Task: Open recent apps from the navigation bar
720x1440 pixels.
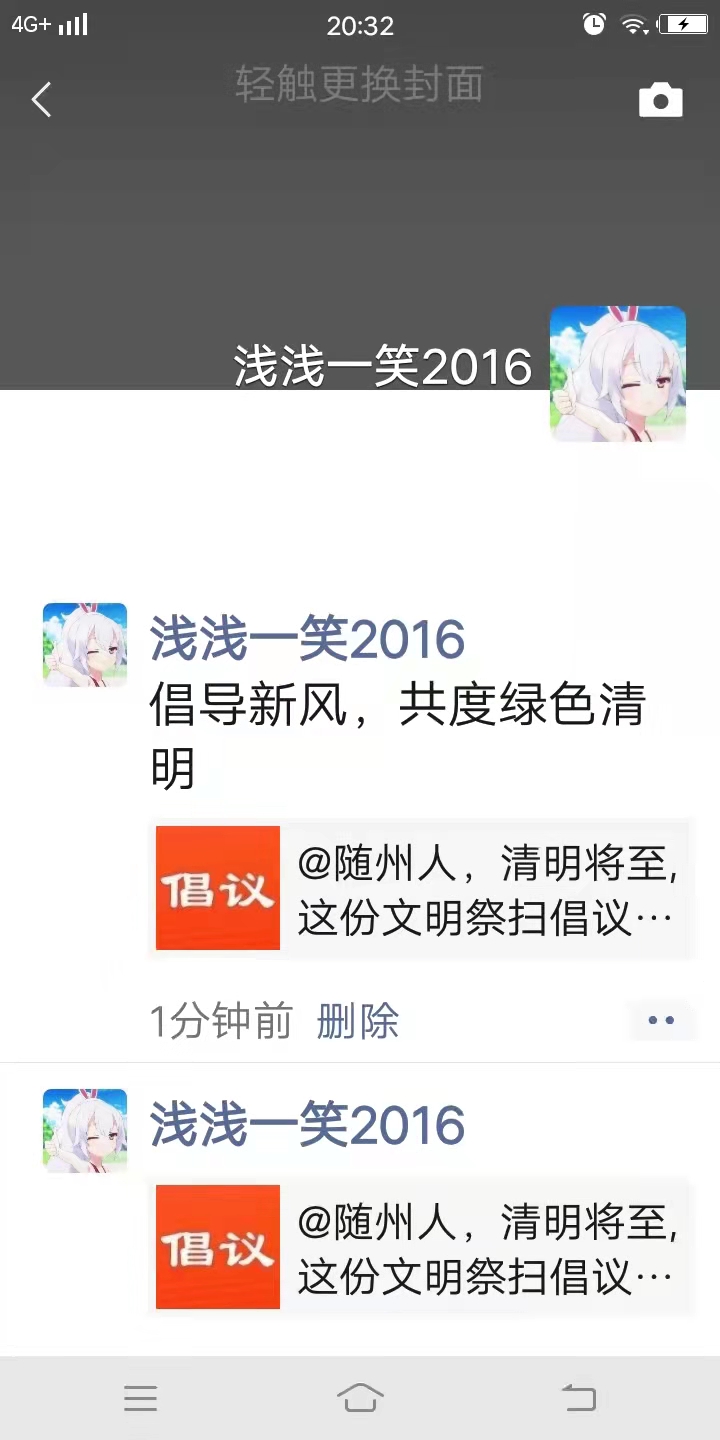Action: coord(140,1398)
